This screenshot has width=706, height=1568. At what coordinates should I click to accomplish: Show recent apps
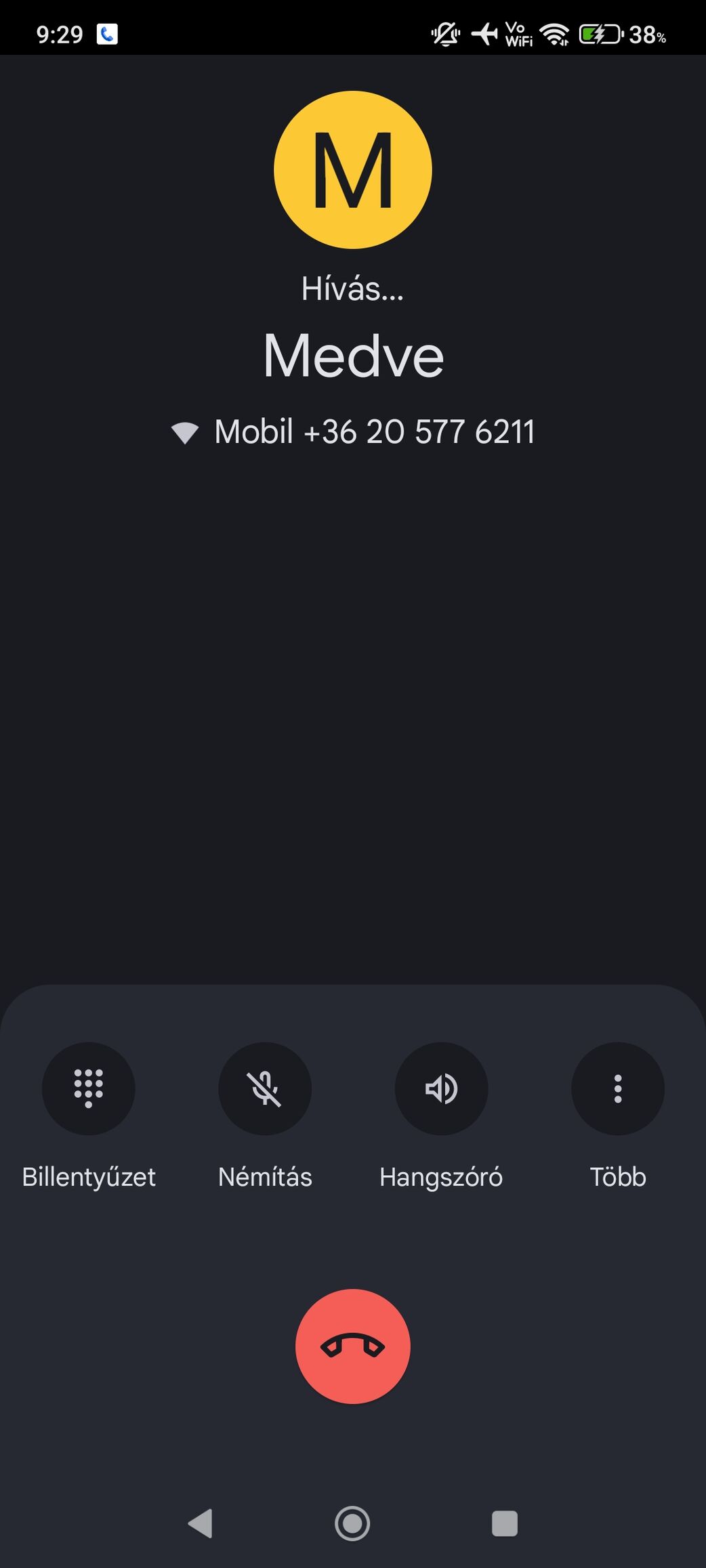tap(505, 1524)
